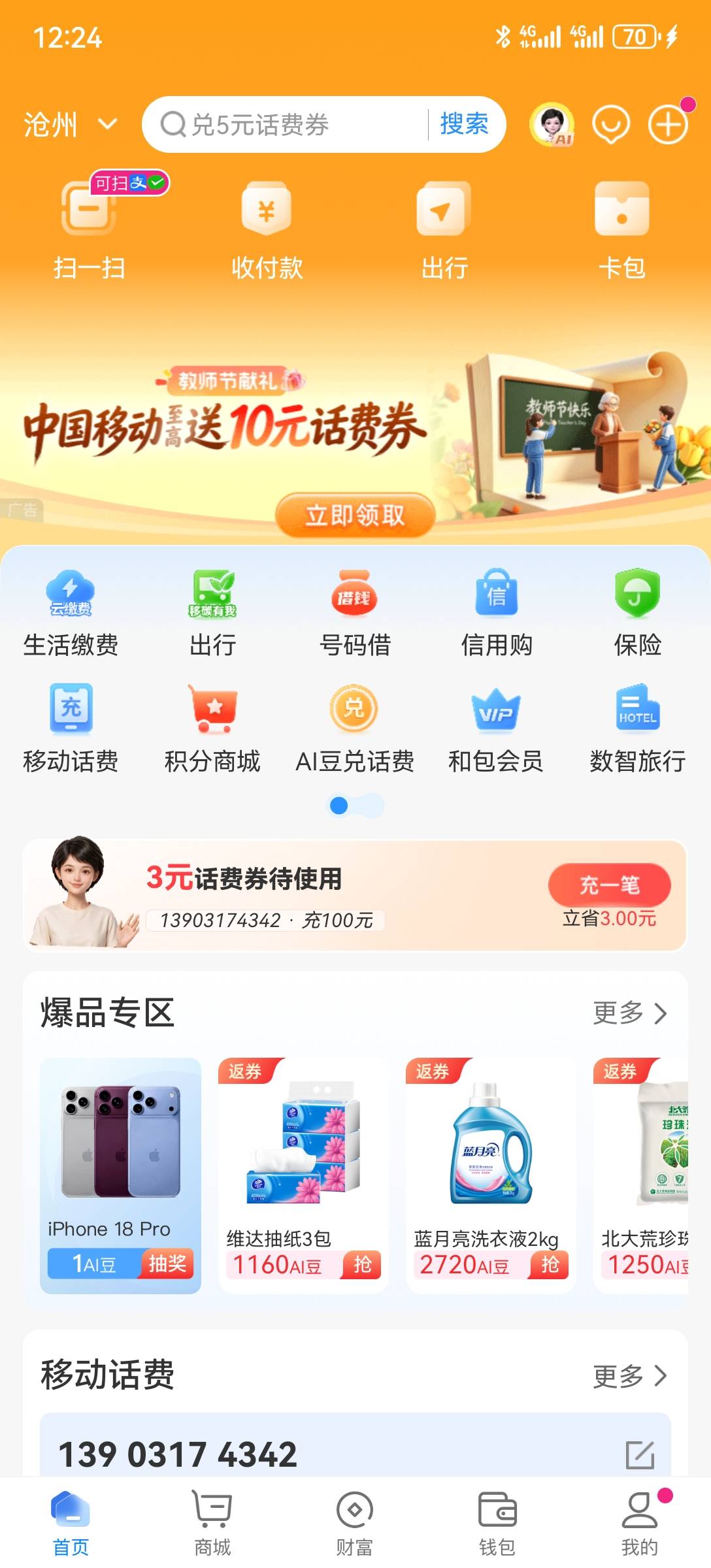View 更多 in 爆品专区 section

coord(630,1013)
